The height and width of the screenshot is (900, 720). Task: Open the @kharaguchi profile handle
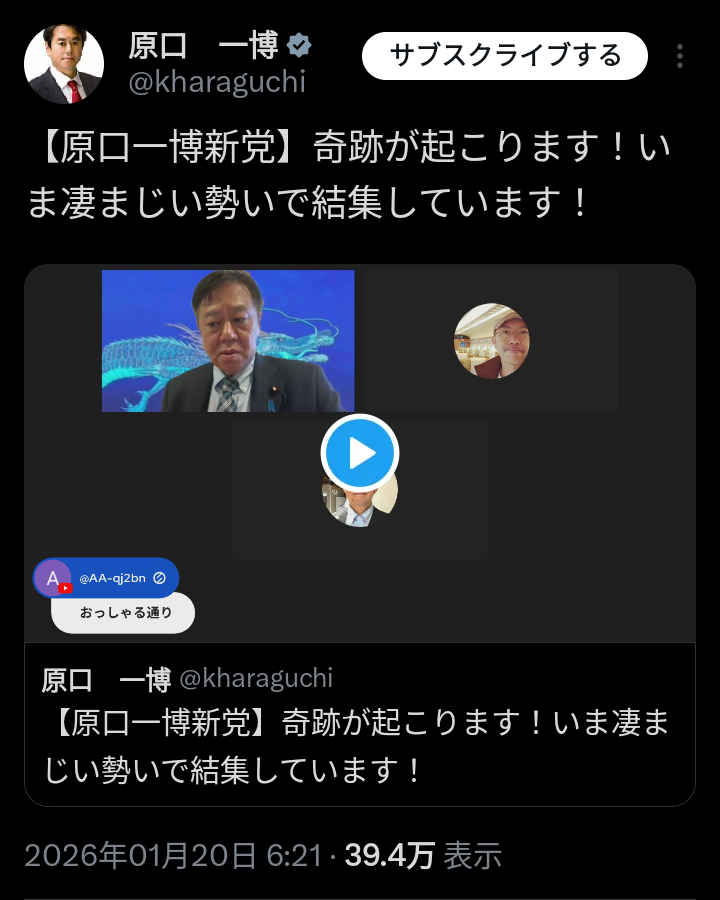pyautogui.click(x=217, y=82)
